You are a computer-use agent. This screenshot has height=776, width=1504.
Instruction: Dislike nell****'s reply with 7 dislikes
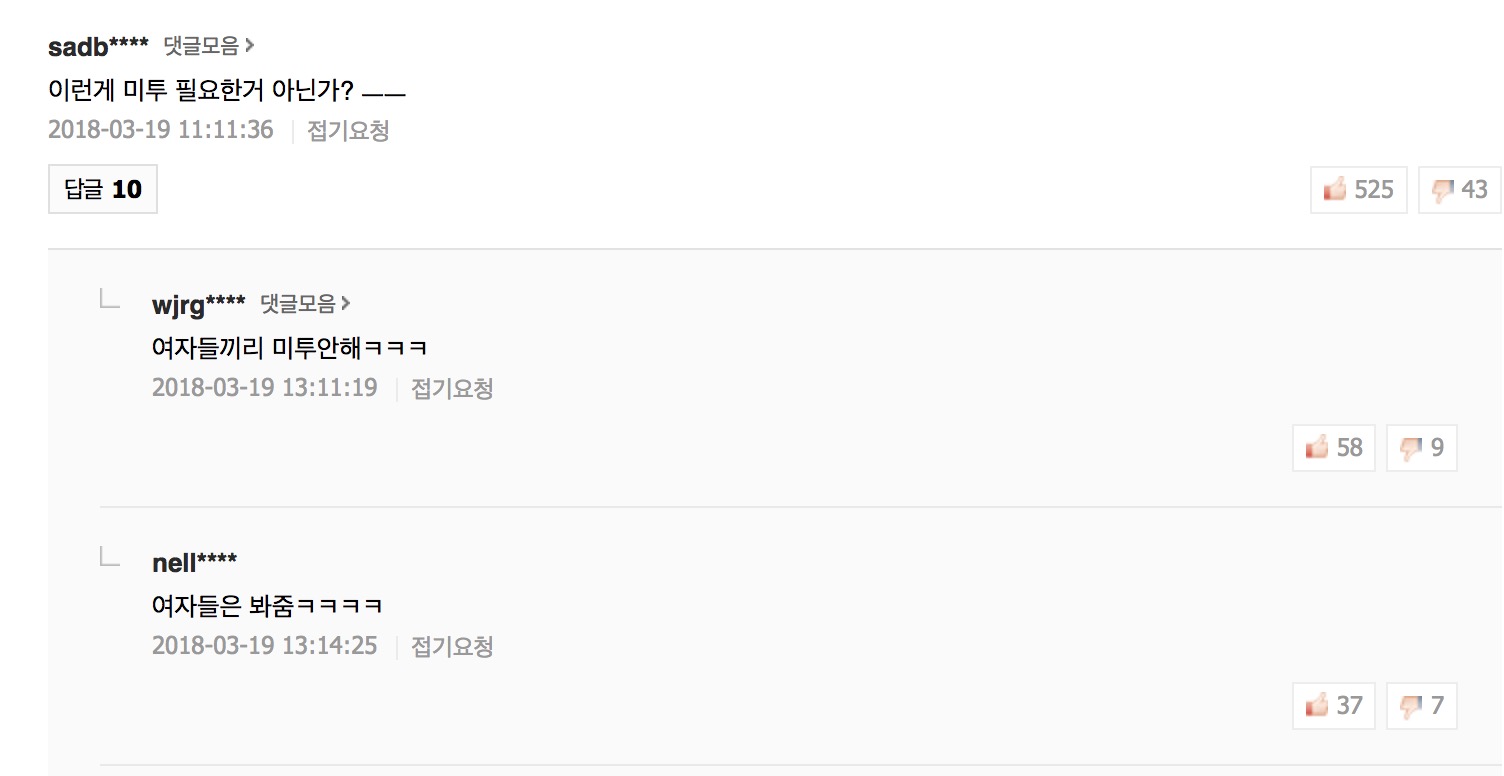coord(1422,706)
